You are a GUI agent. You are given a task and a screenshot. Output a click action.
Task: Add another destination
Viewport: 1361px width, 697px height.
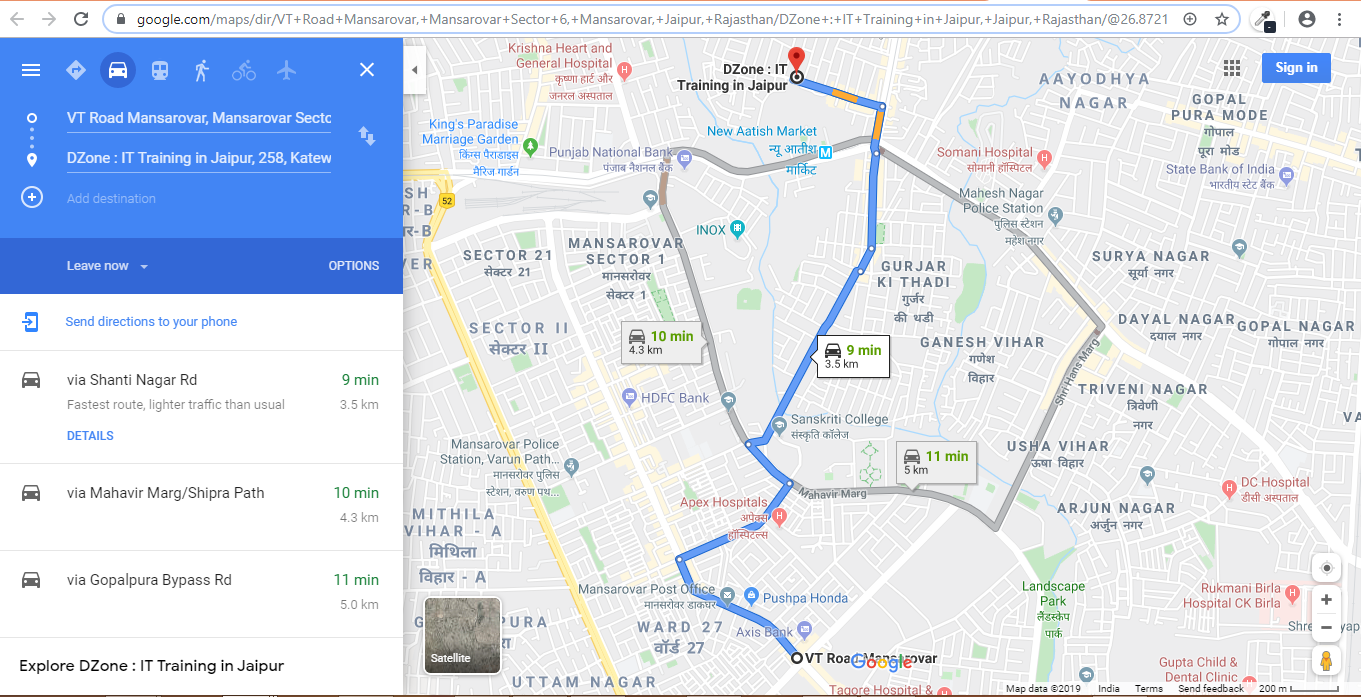(111, 198)
